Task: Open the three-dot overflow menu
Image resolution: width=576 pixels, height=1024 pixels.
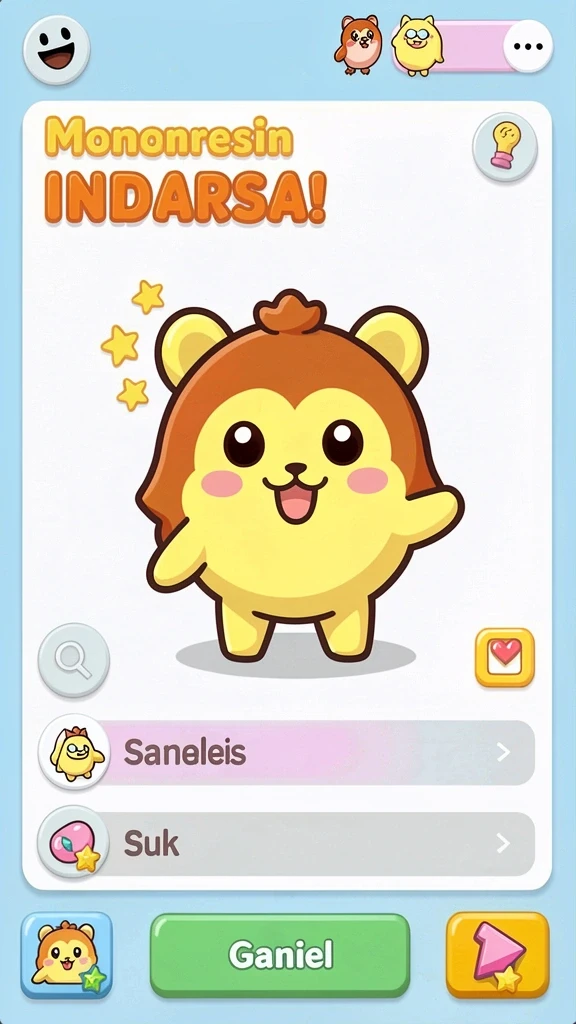Action: [x=528, y=46]
